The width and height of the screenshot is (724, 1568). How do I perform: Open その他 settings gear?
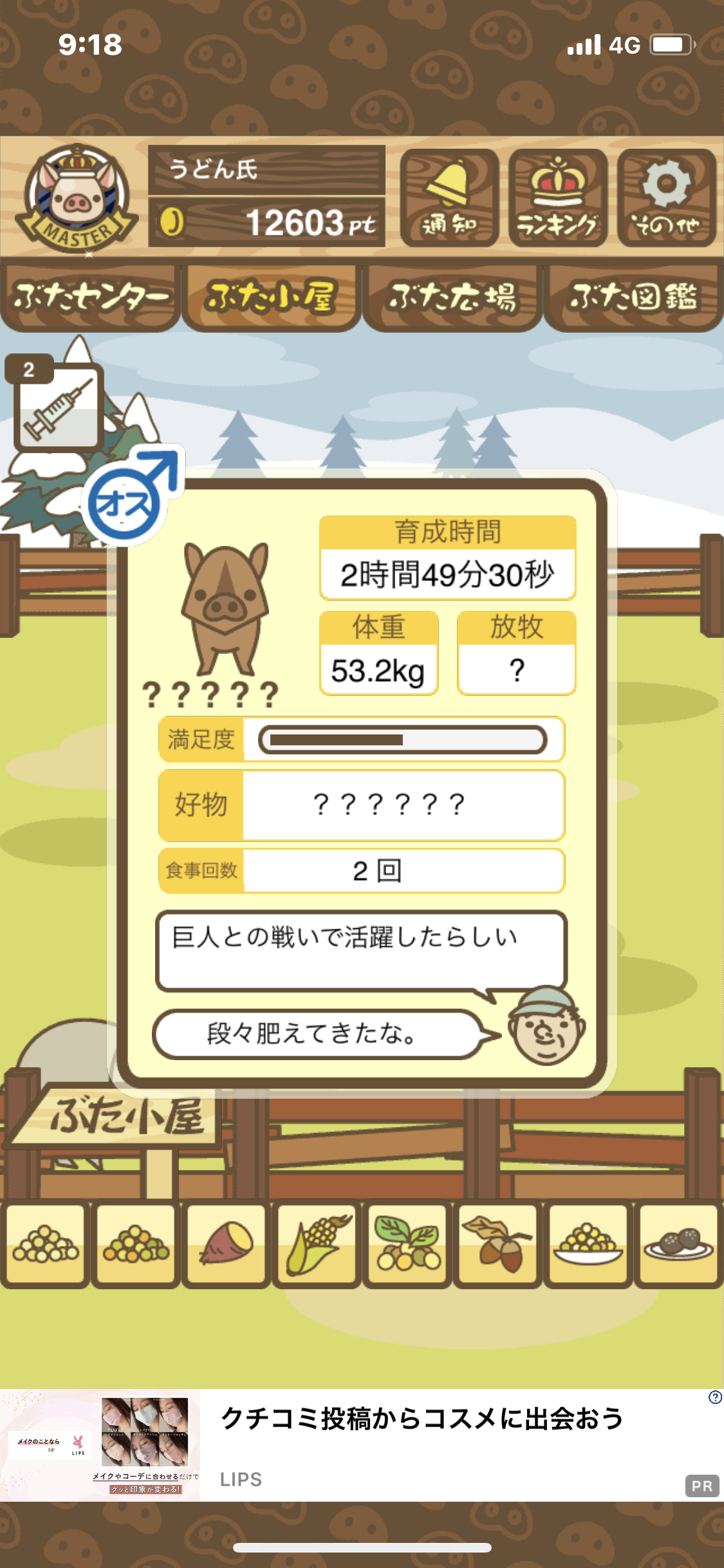click(x=667, y=198)
